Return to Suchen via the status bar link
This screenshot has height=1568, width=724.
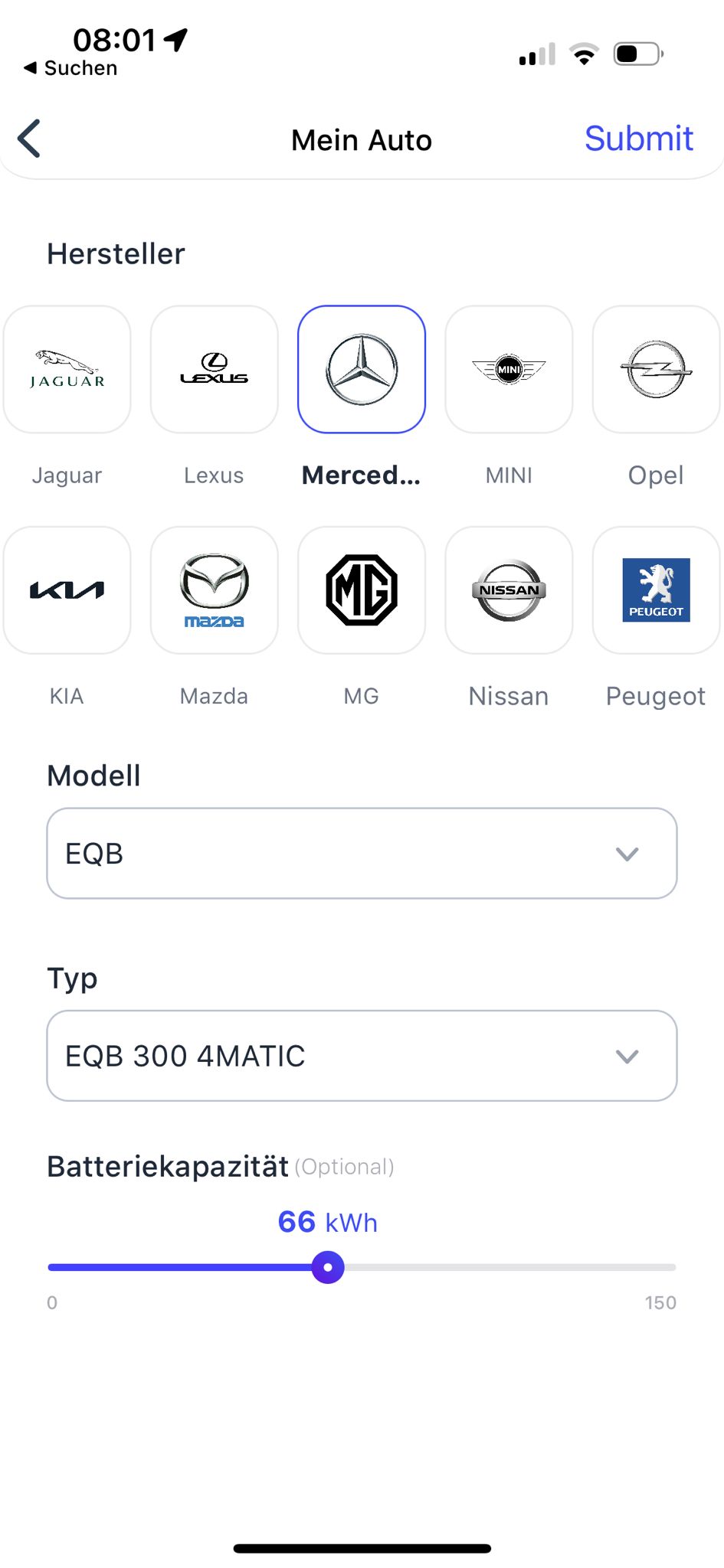tap(71, 68)
